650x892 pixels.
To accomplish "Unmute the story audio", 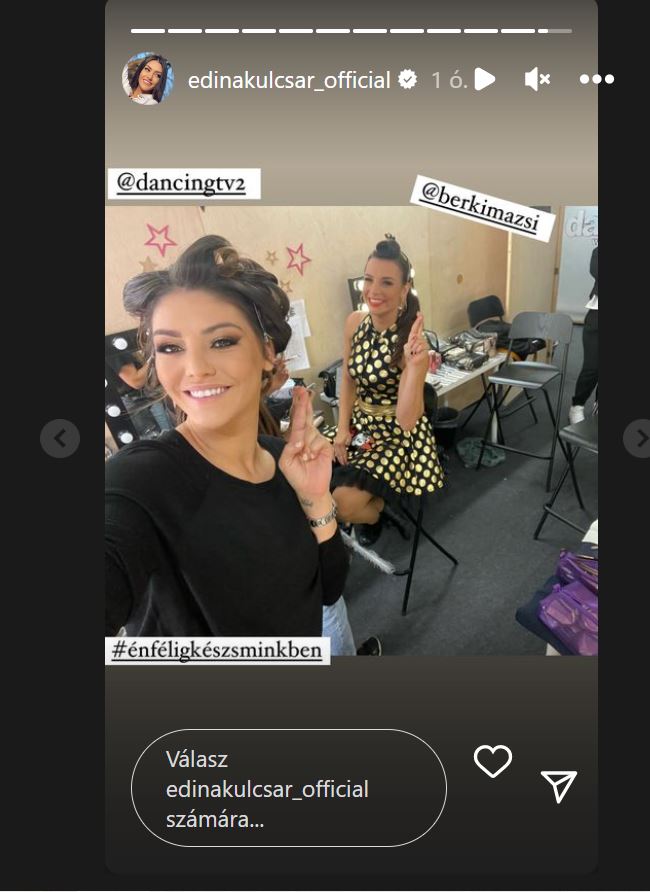I will pyautogui.click(x=537, y=79).
